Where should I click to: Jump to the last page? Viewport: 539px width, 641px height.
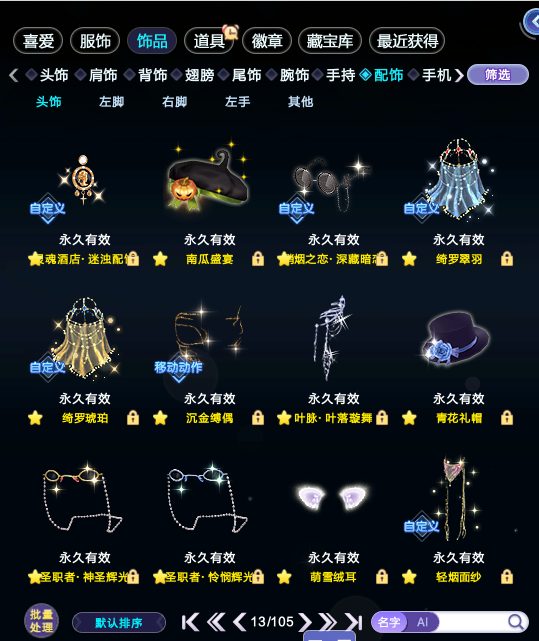pyautogui.click(x=354, y=622)
